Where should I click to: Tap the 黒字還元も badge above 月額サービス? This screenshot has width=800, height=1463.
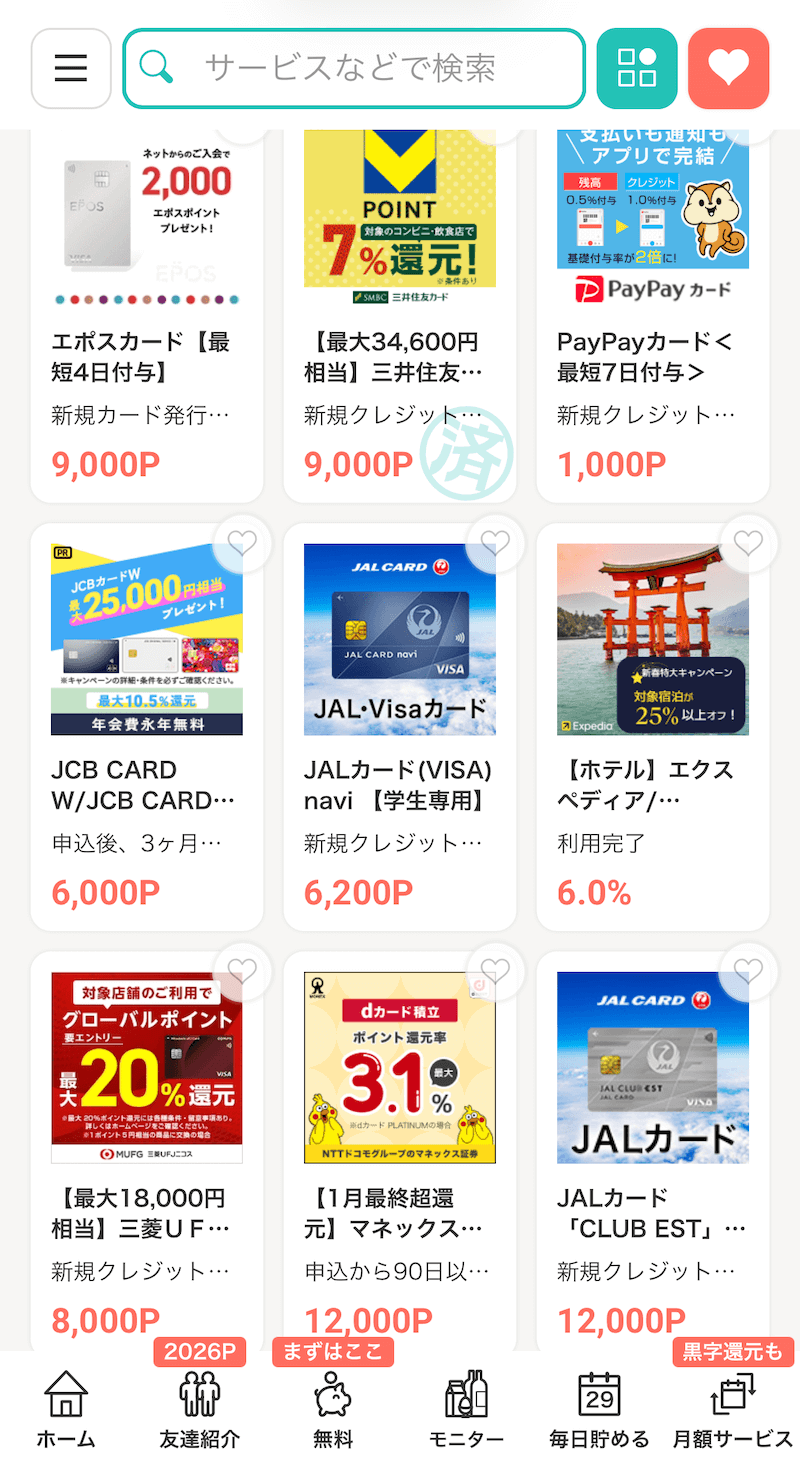[733, 1352]
